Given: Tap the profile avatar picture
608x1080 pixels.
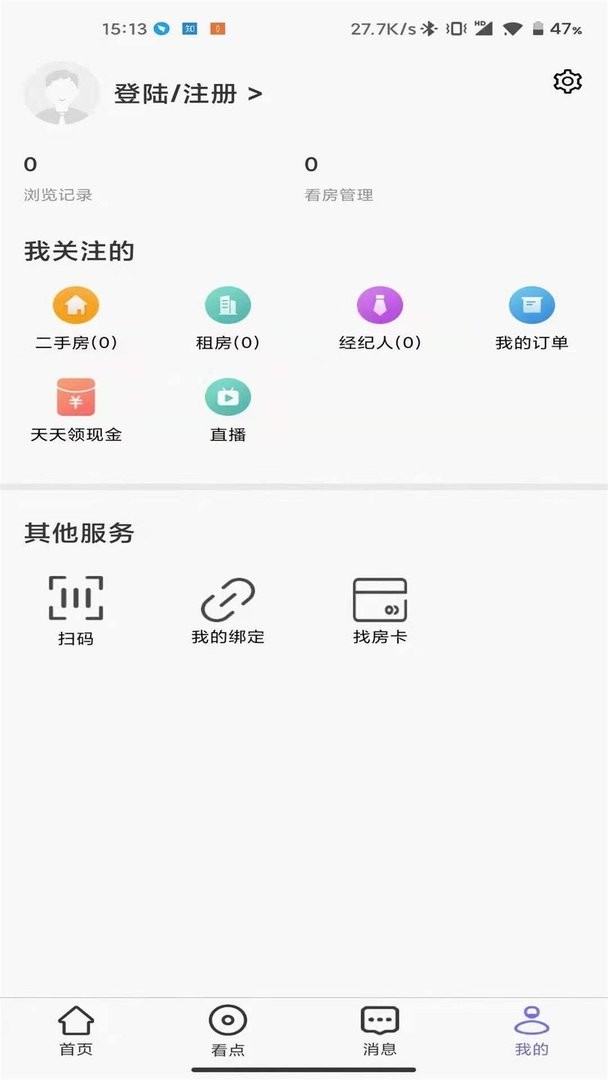Looking at the screenshot, I should click(62, 93).
